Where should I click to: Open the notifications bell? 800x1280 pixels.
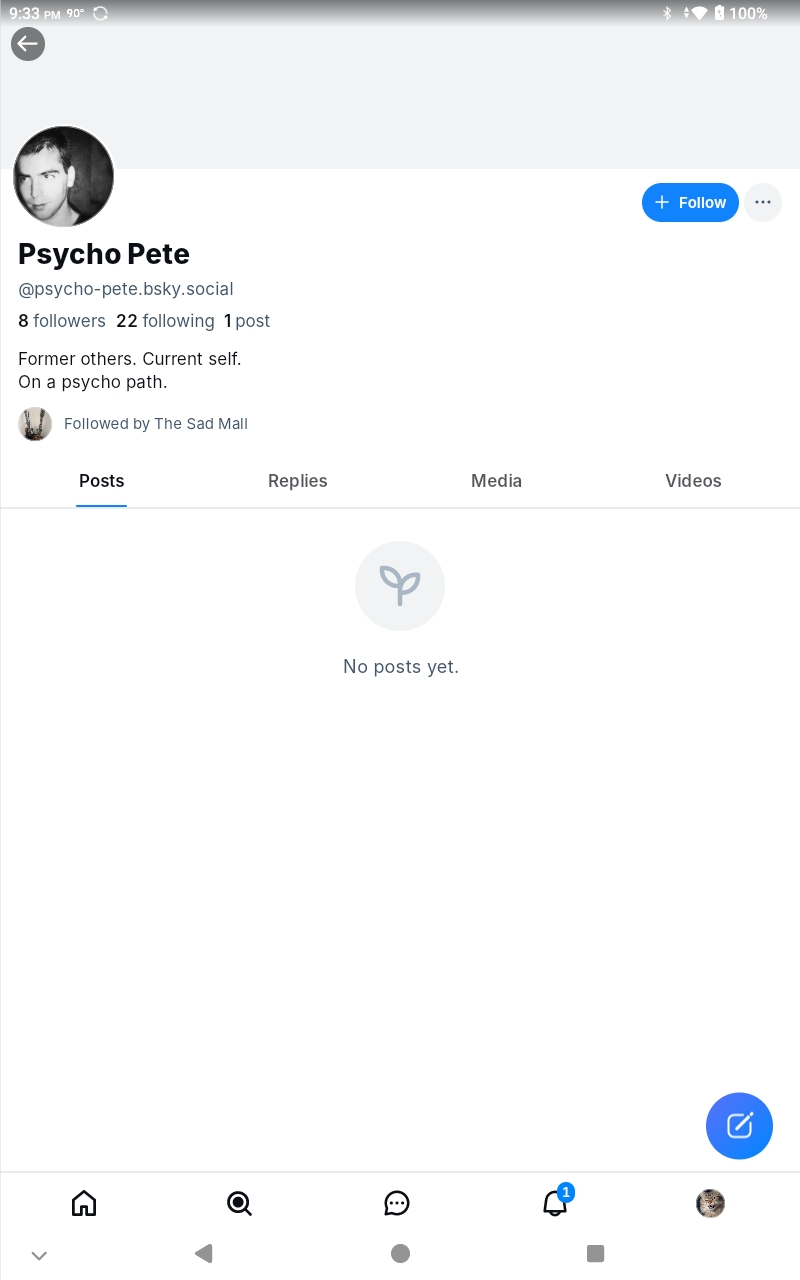[x=555, y=1203]
